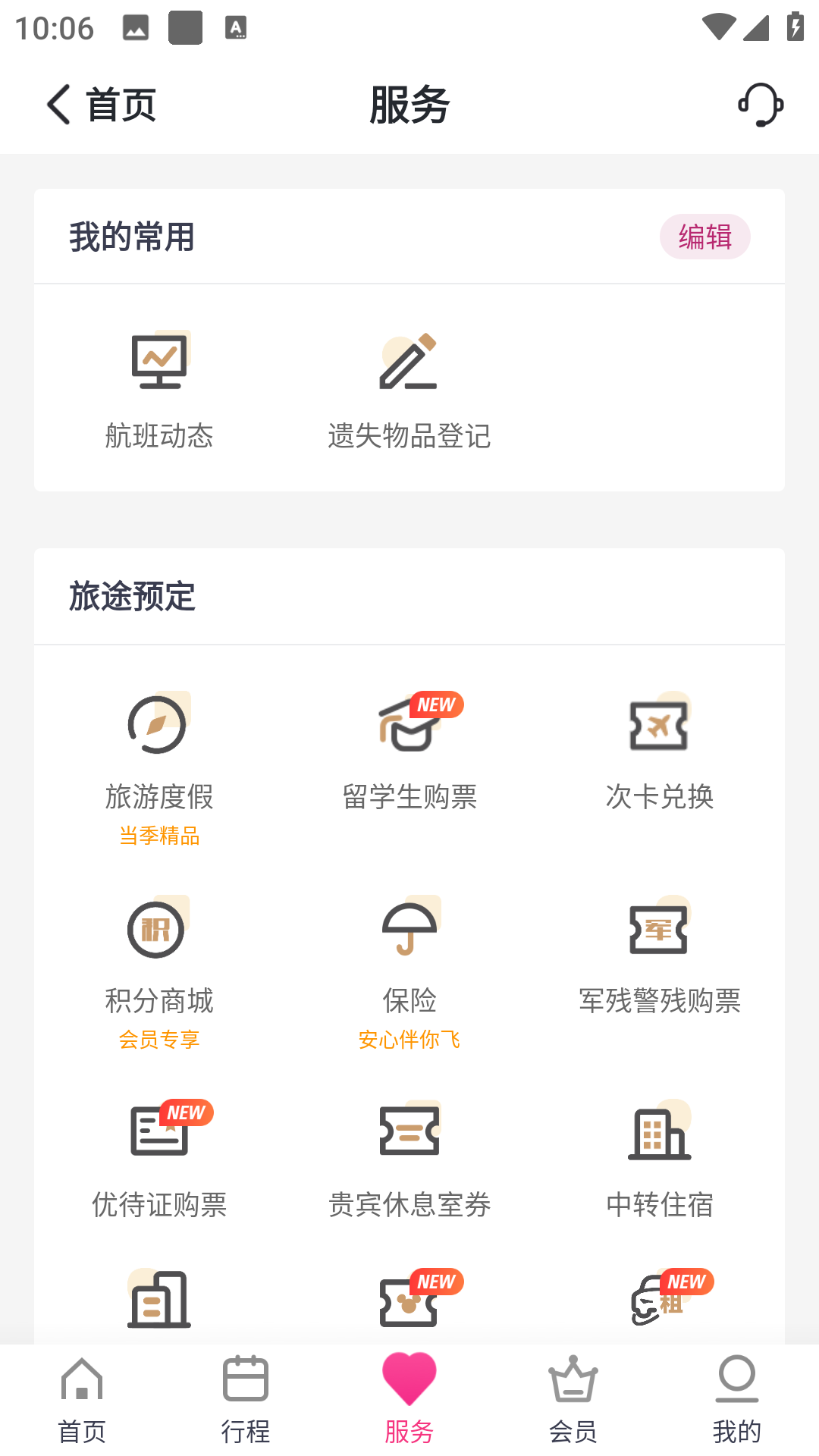This screenshot has width=819, height=1456.
Task: Open 次卡兑换 pass redemption
Action: click(x=659, y=751)
